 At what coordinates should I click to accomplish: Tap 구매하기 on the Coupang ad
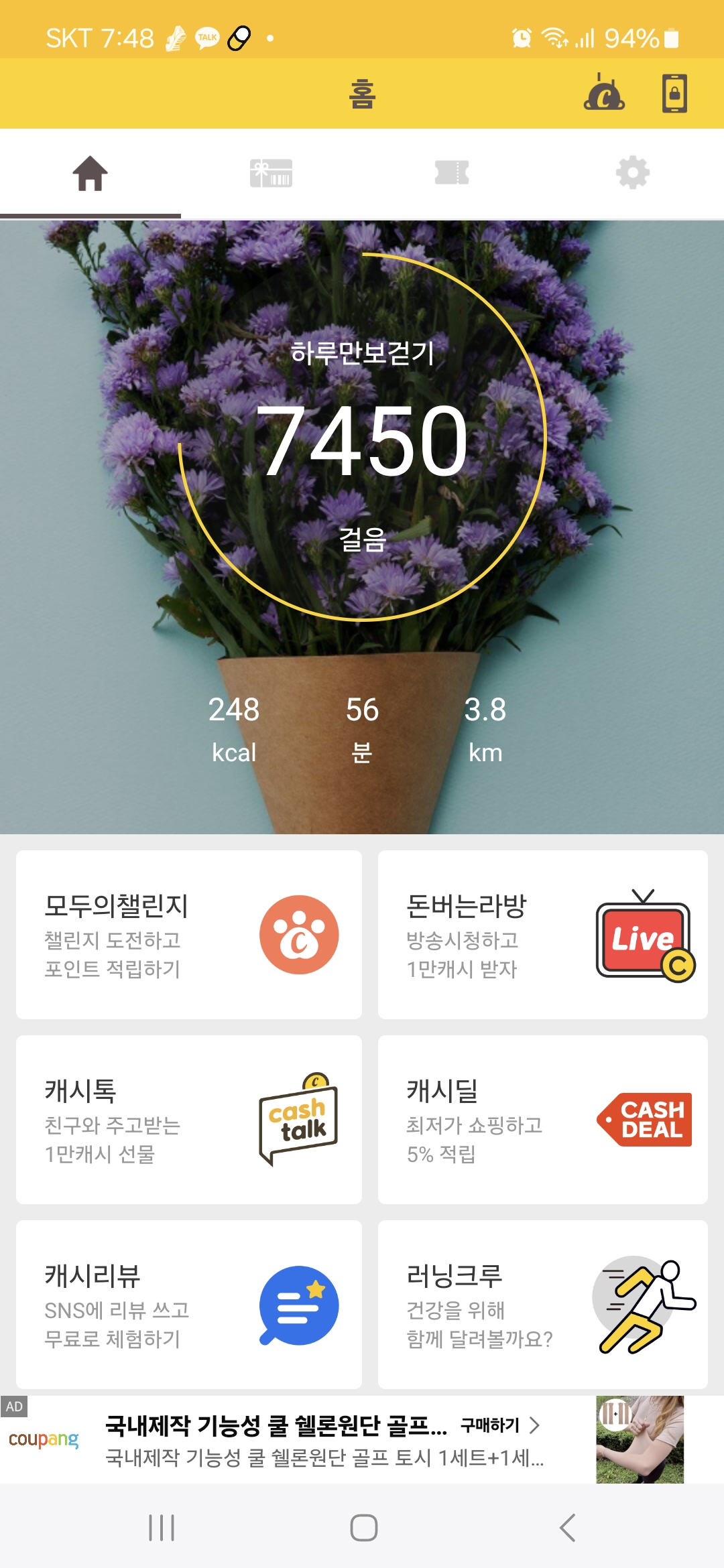tap(499, 1425)
